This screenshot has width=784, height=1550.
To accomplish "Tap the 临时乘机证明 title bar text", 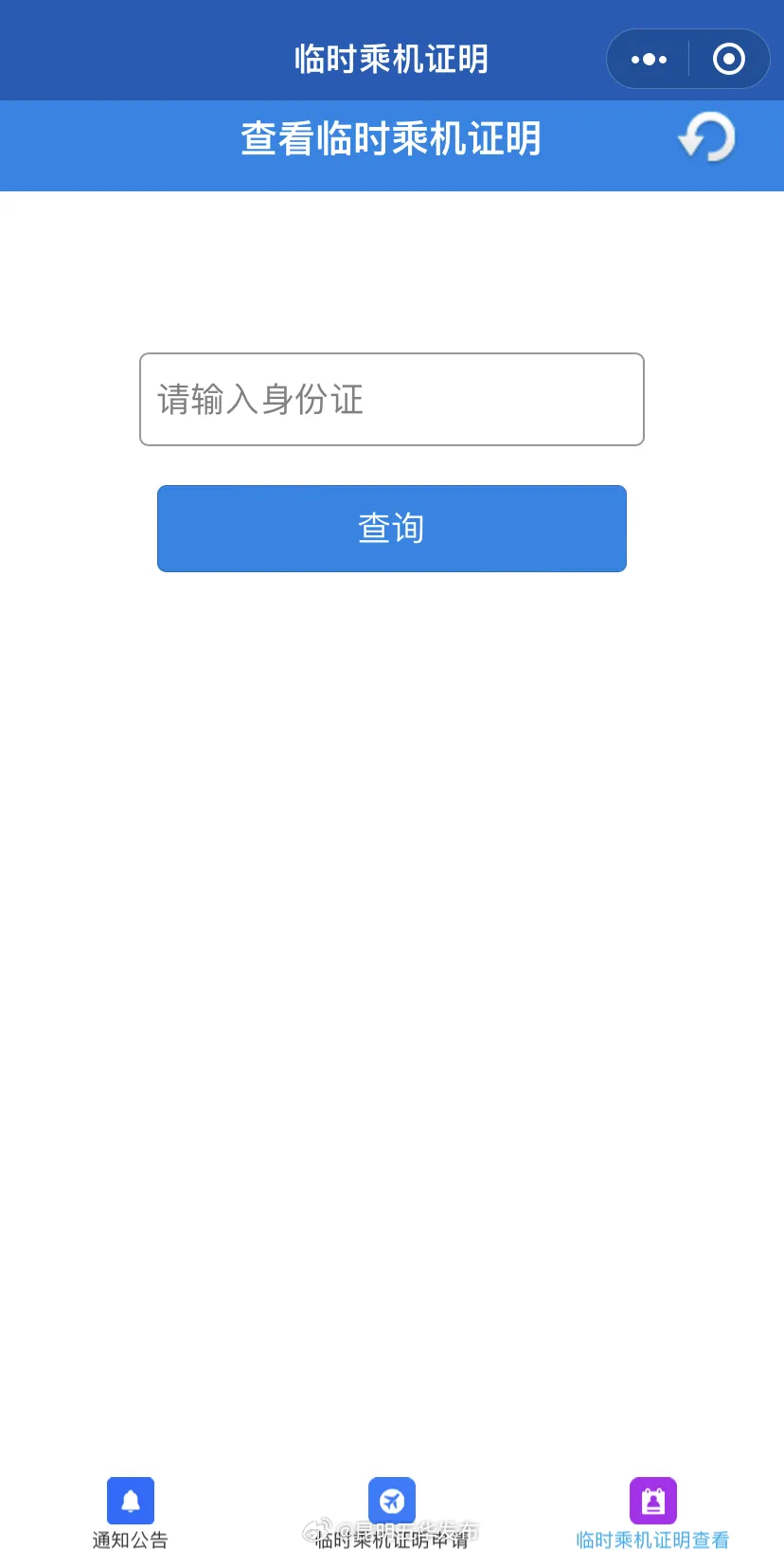I will 392,59.
